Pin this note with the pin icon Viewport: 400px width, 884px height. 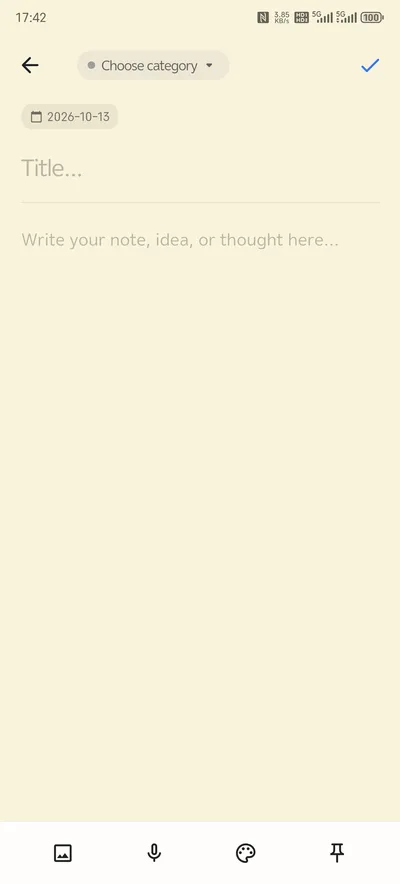(x=337, y=853)
